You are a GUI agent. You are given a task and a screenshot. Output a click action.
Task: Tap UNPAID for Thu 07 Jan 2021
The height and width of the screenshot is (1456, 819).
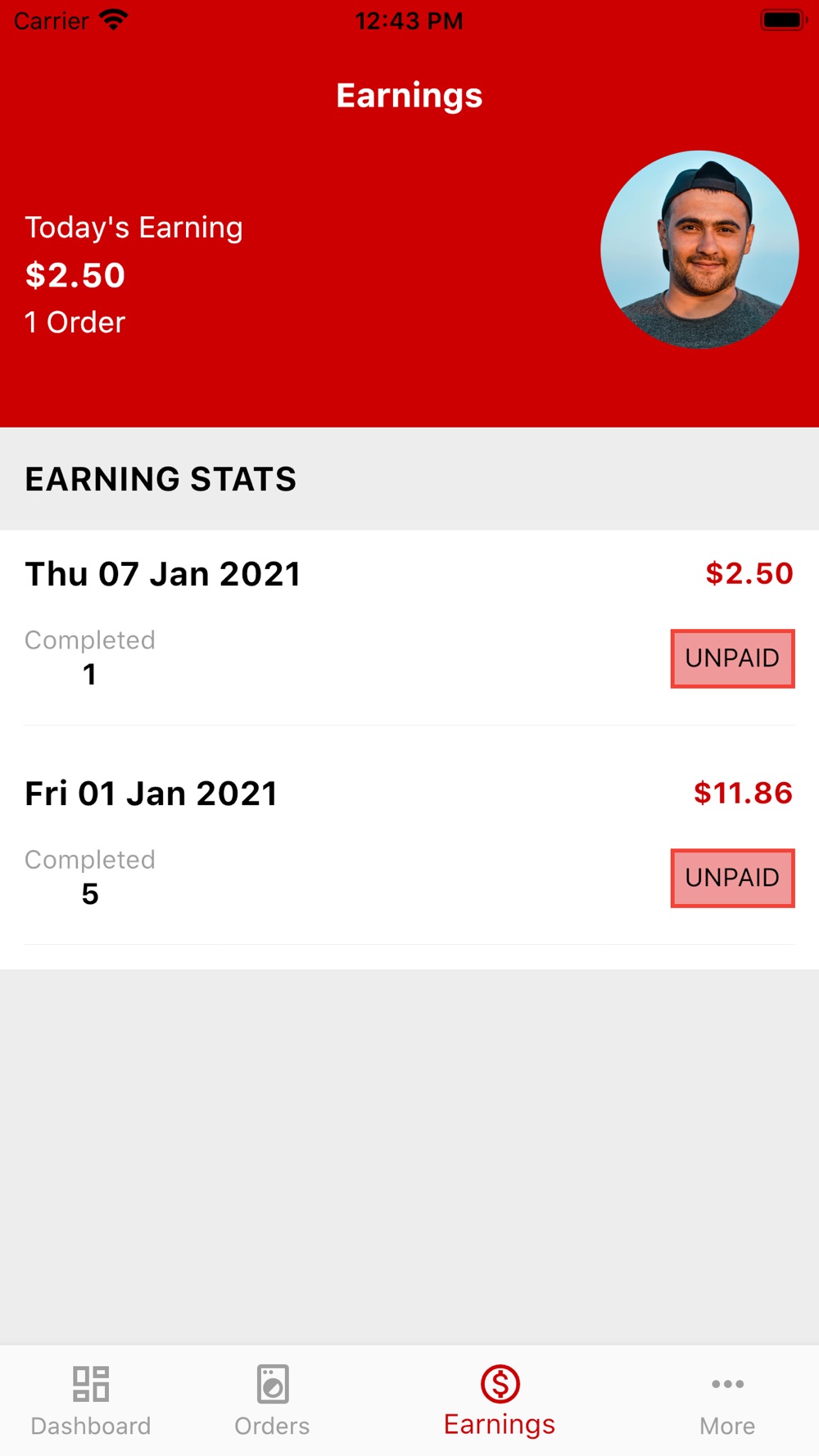tap(732, 658)
